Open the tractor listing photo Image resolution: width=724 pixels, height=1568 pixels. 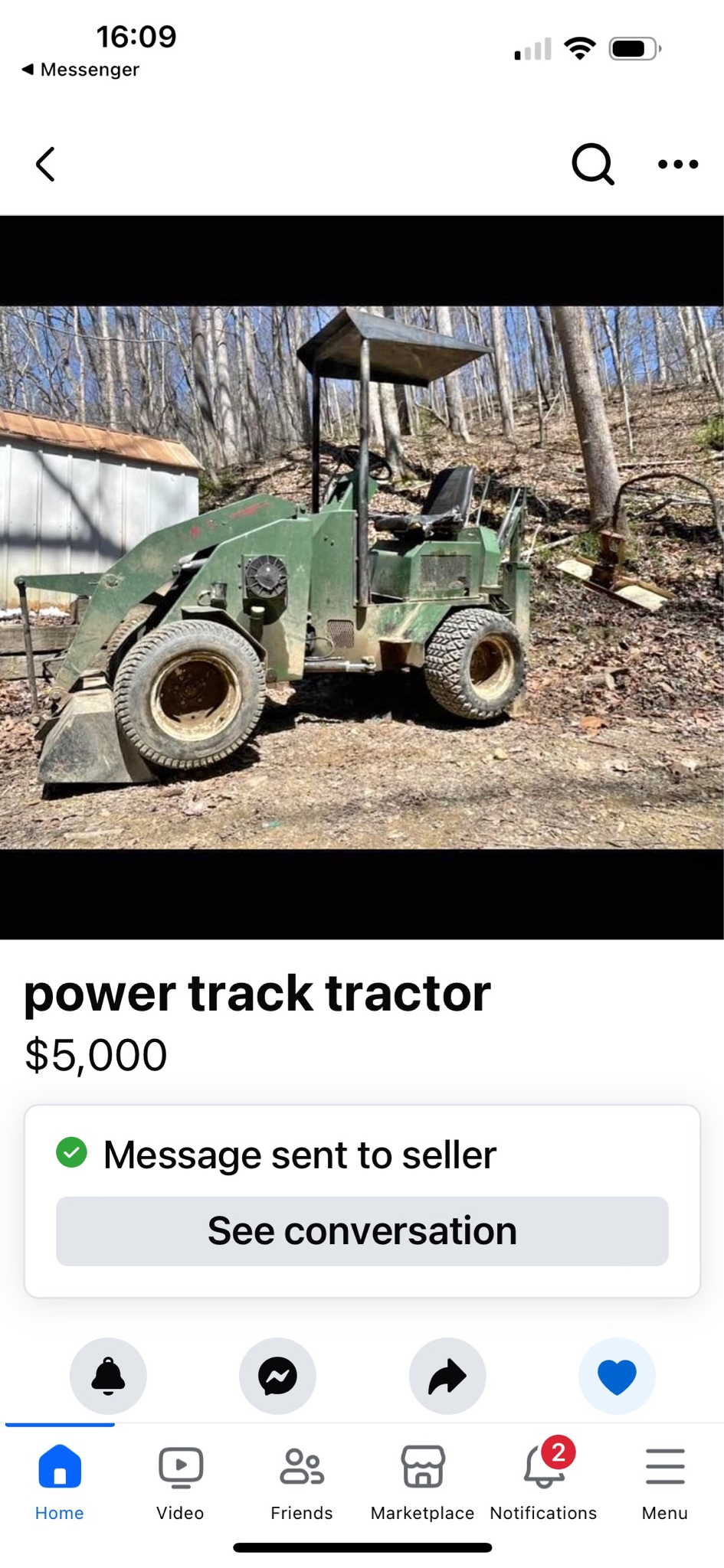click(362, 577)
